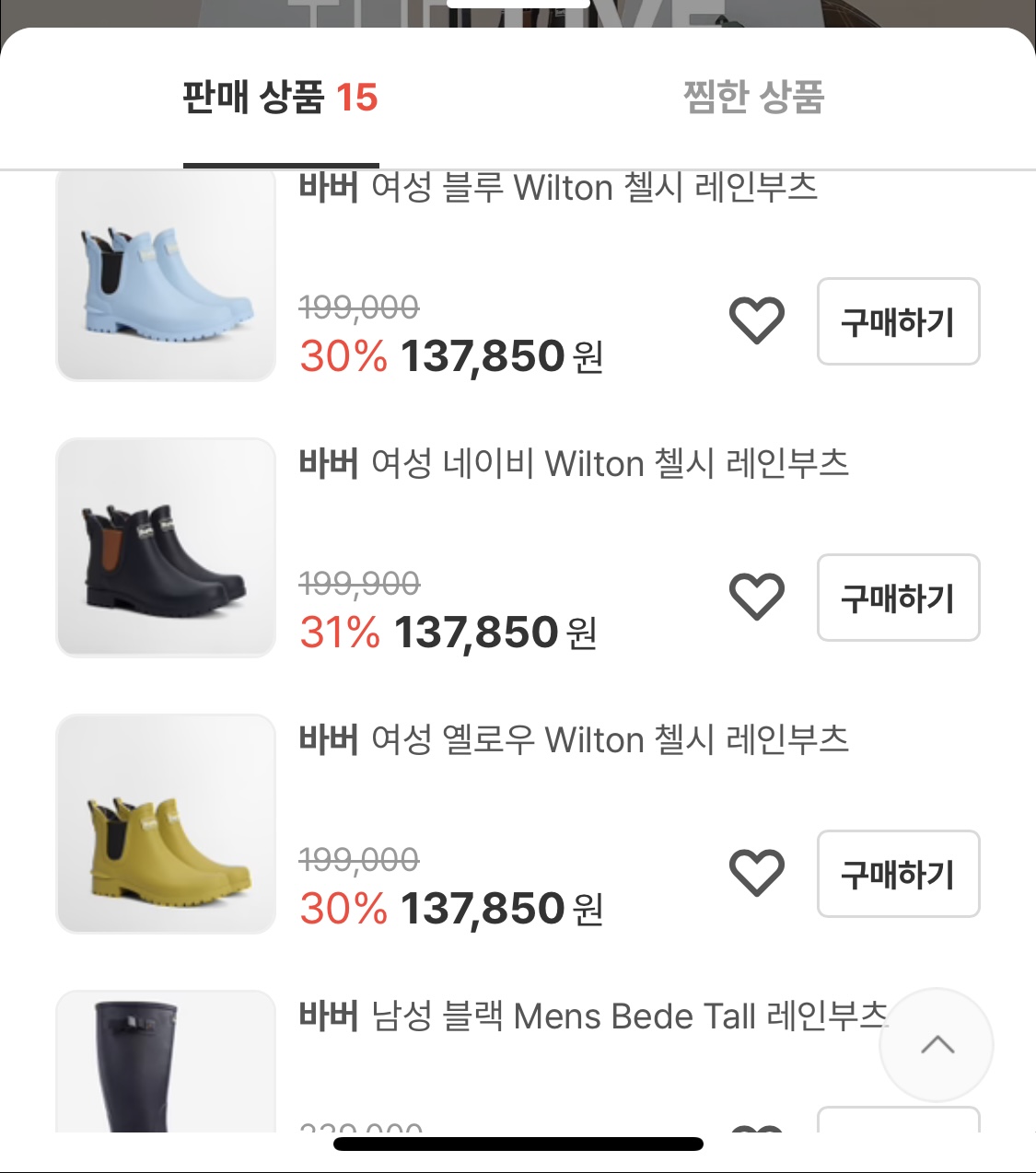This screenshot has width=1036, height=1173.
Task: Tap 구매하기 for 블루 Wilton 레인부츠
Action: tap(898, 321)
